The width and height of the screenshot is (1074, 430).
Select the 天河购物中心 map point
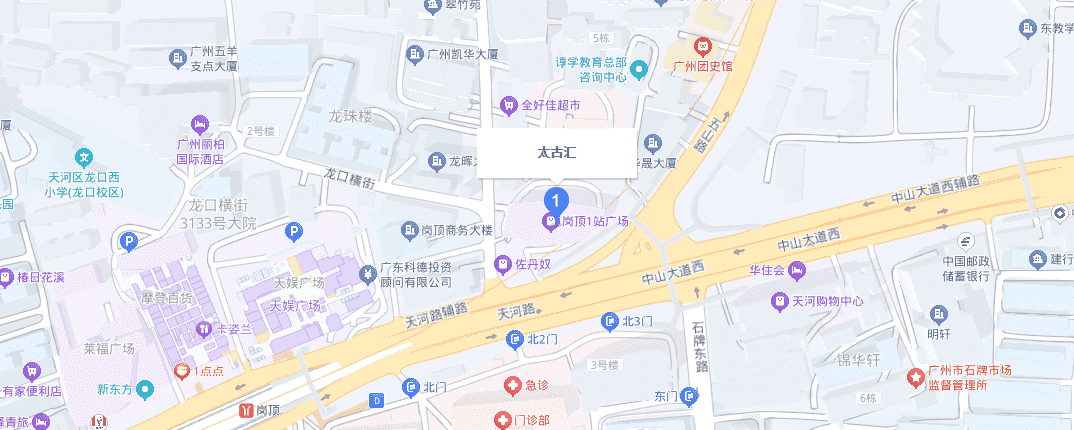(x=779, y=300)
